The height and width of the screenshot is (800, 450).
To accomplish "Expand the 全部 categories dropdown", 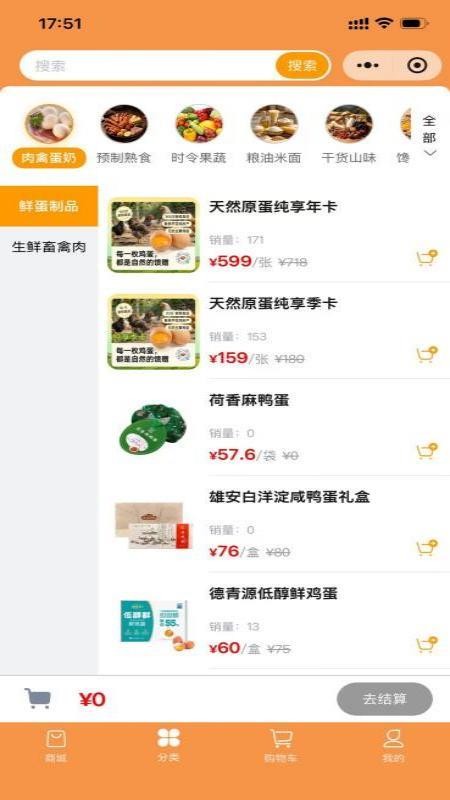I will [x=430, y=136].
